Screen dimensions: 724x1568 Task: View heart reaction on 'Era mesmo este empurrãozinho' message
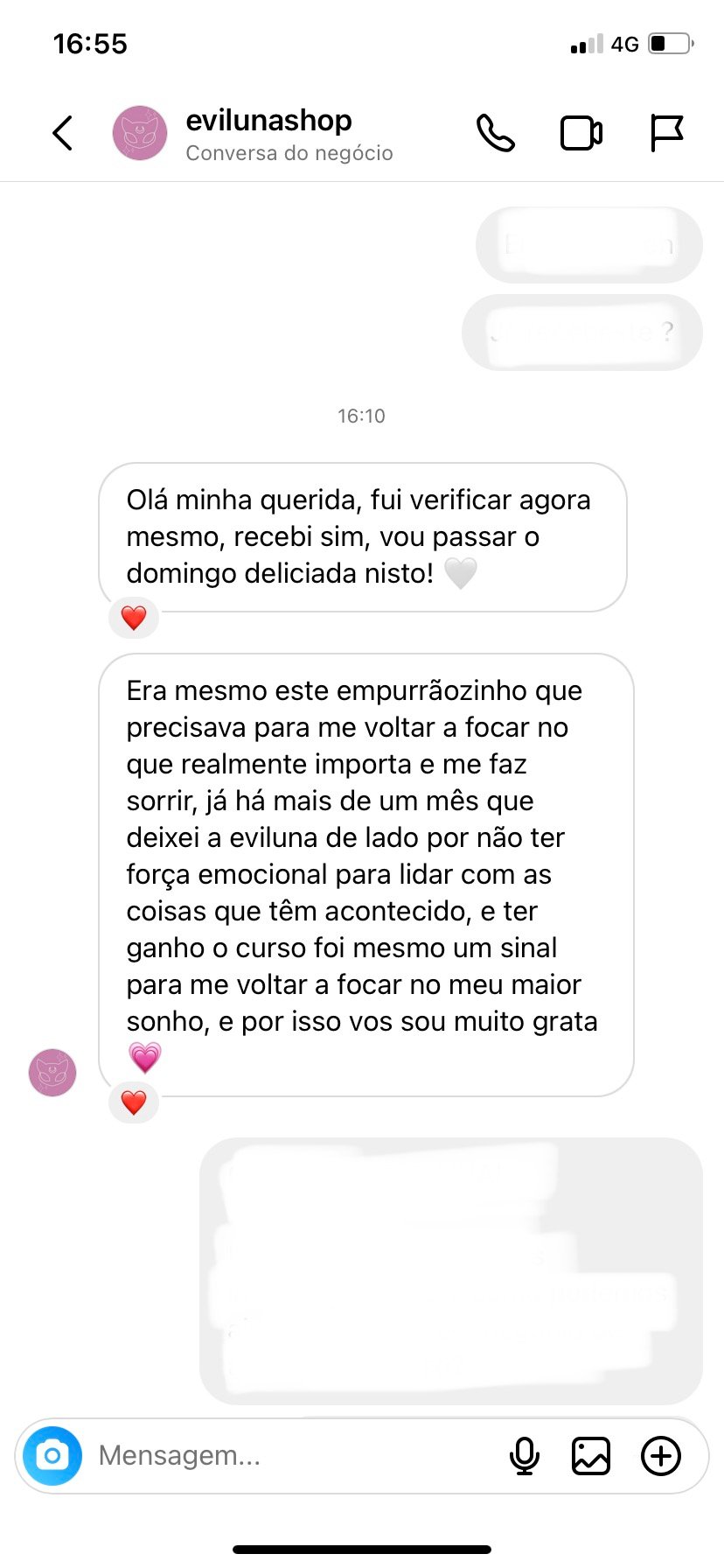(134, 1102)
